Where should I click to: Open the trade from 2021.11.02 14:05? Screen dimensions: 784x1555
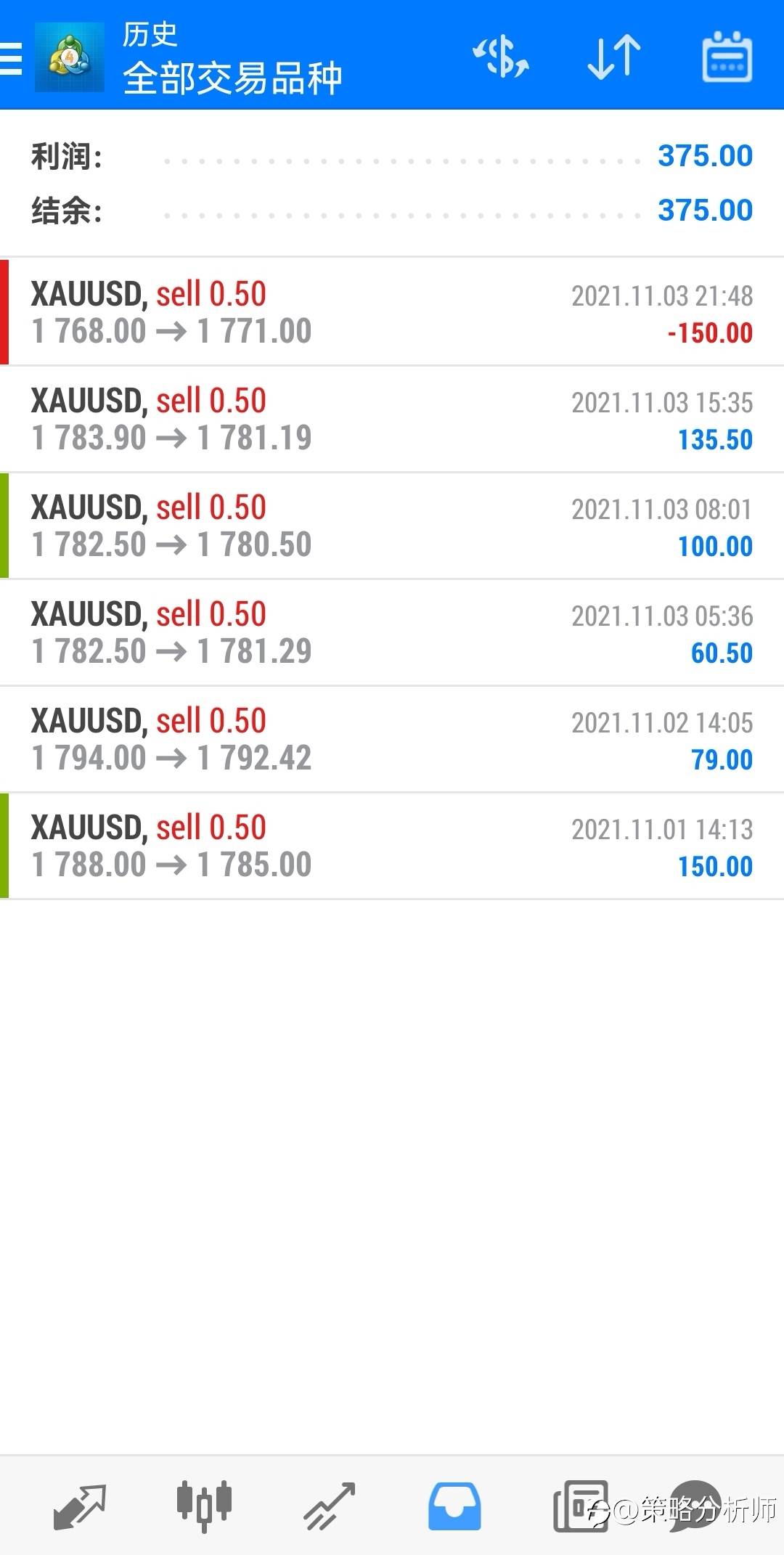392,739
